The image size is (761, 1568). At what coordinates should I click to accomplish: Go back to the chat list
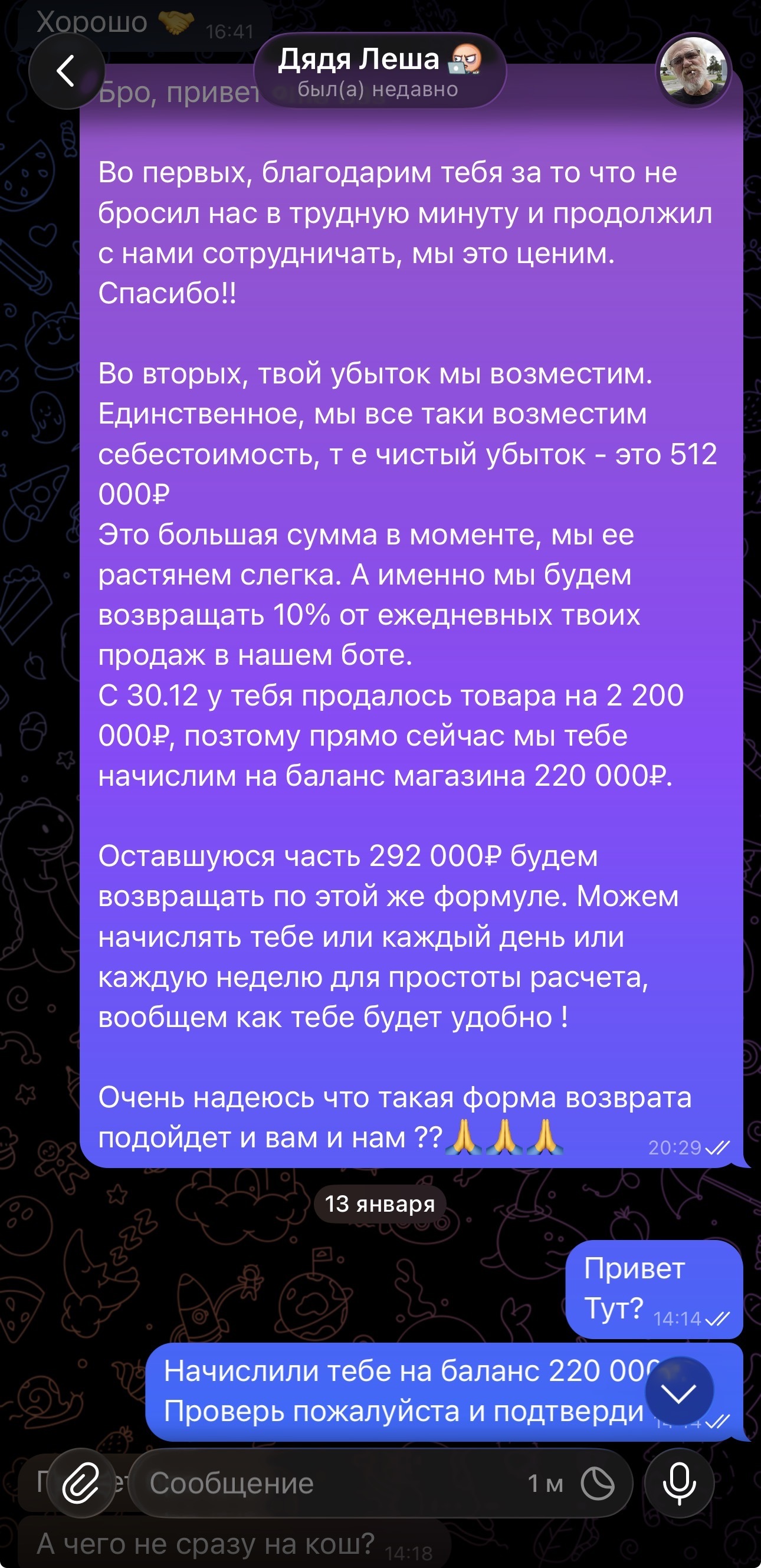coord(65,71)
